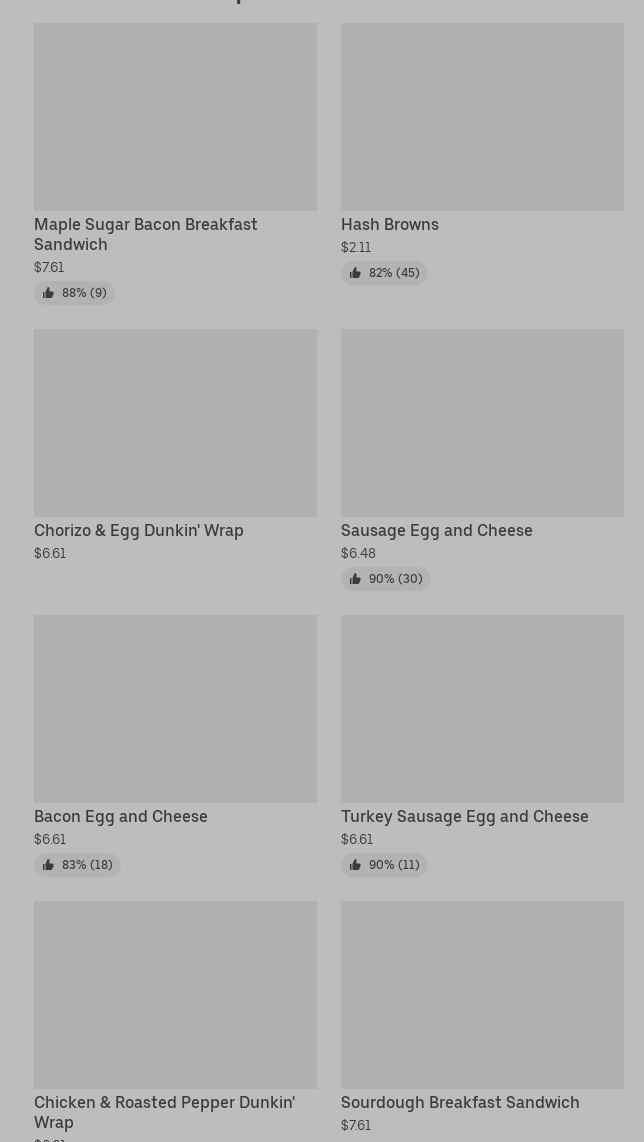Screen dimensions: 644x1142
Task: Open Turkey Sausage Egg and Cheese
Action: pos(482,745)
